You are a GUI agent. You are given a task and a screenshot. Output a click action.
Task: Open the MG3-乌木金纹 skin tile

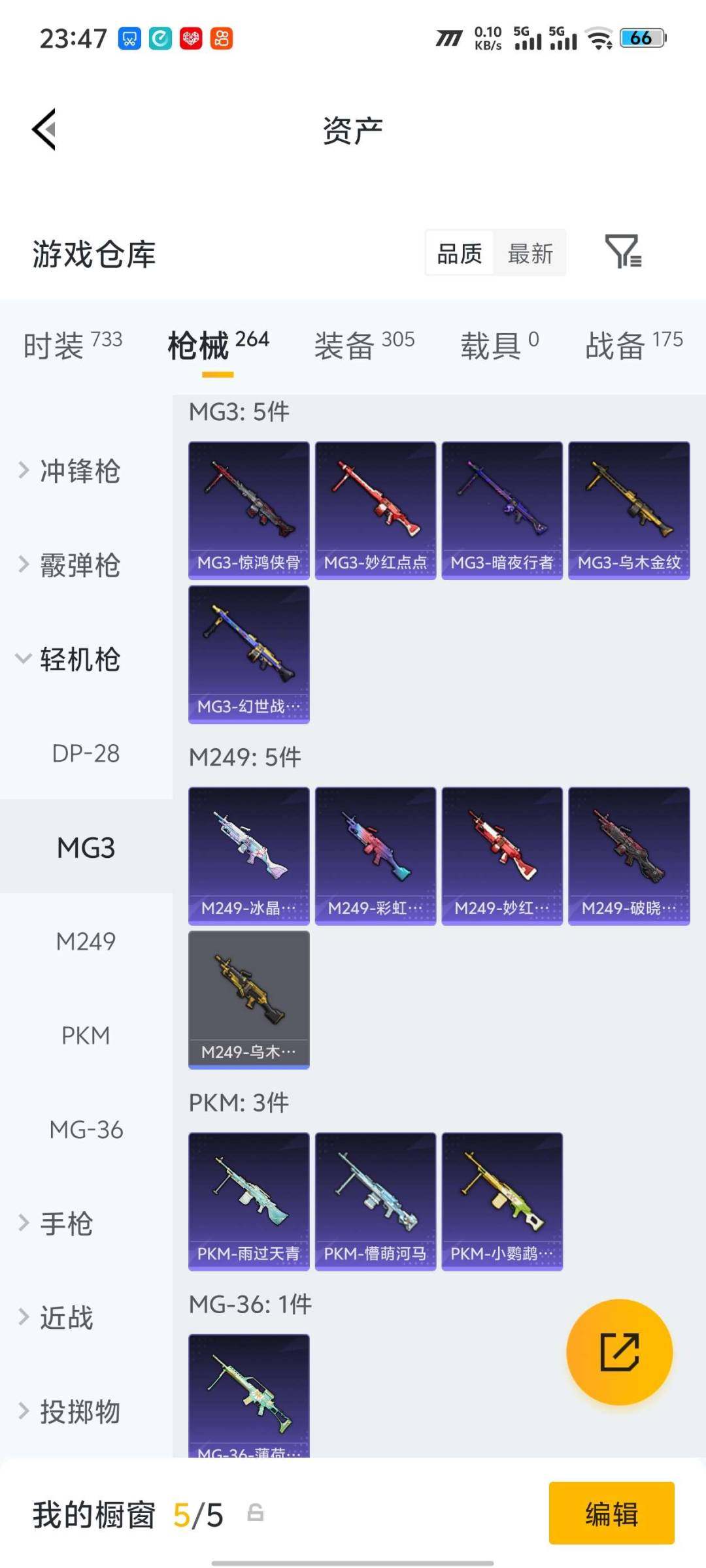pyautogui.click(x=629, y=510)
